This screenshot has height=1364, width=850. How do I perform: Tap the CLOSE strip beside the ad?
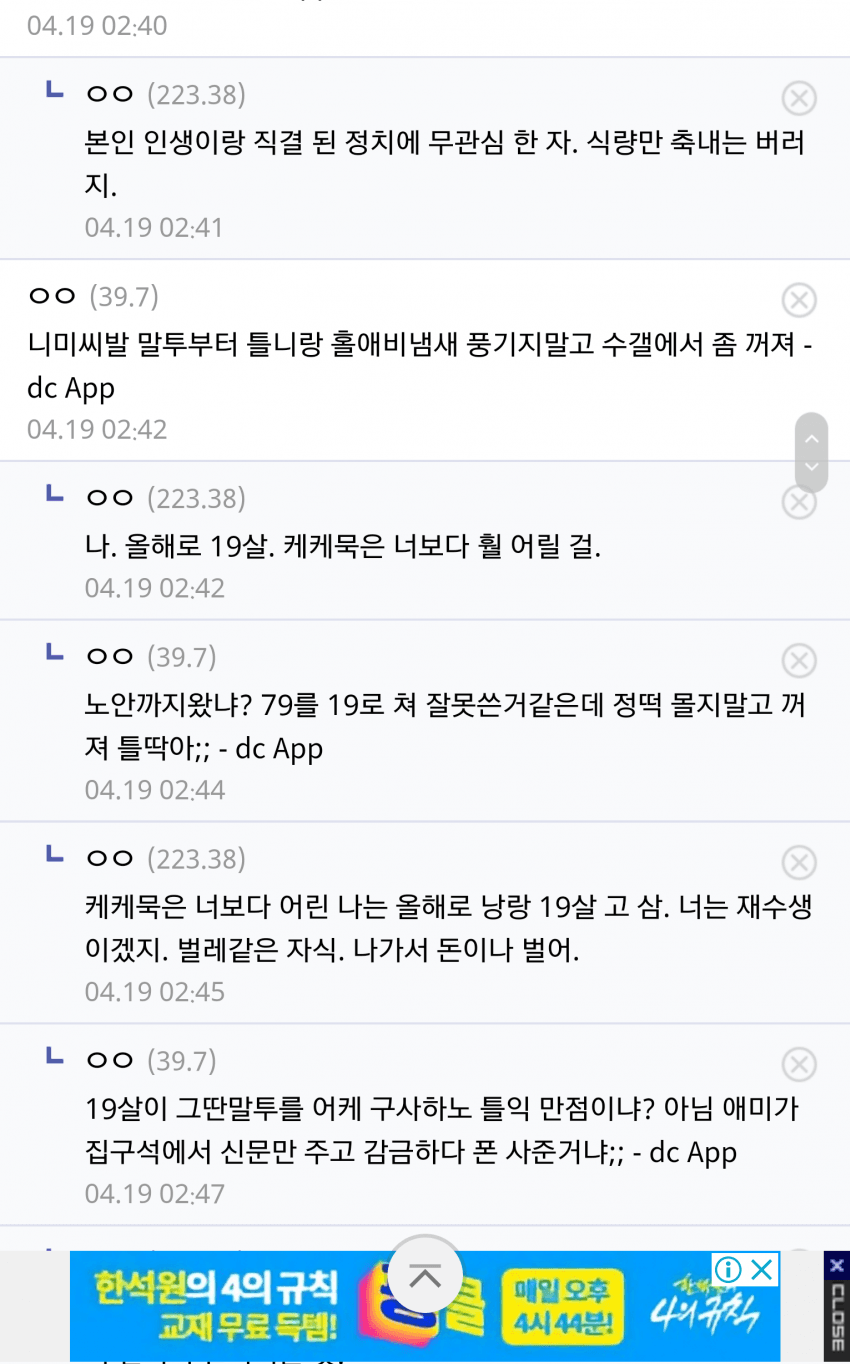[x=837, y=1305]
